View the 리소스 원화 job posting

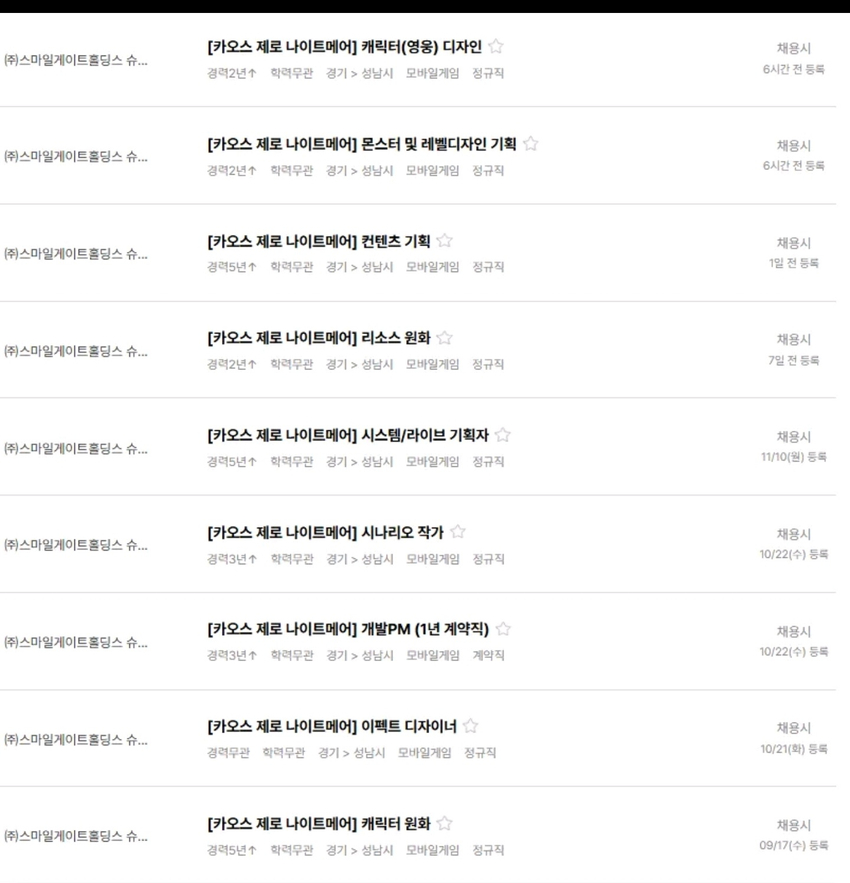click(318, 338)
